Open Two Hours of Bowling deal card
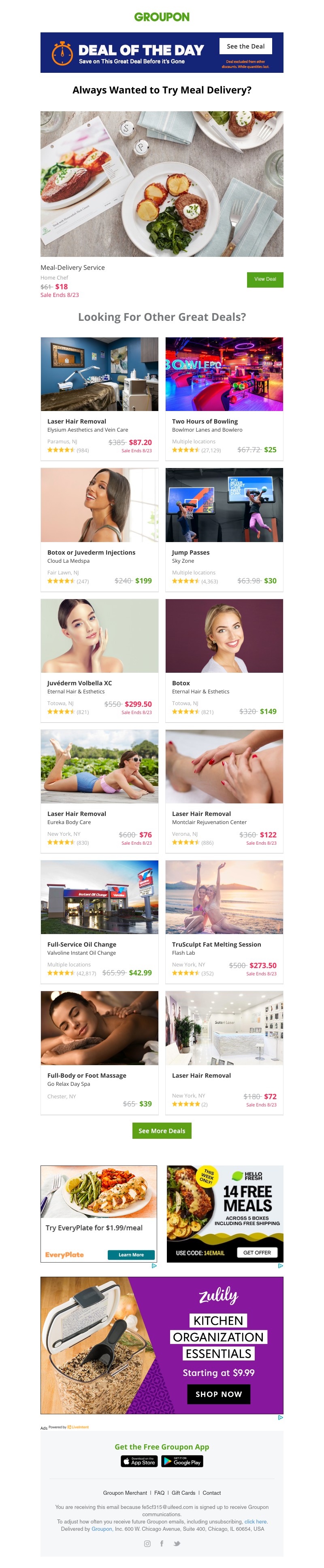 [x=224, y=396]
